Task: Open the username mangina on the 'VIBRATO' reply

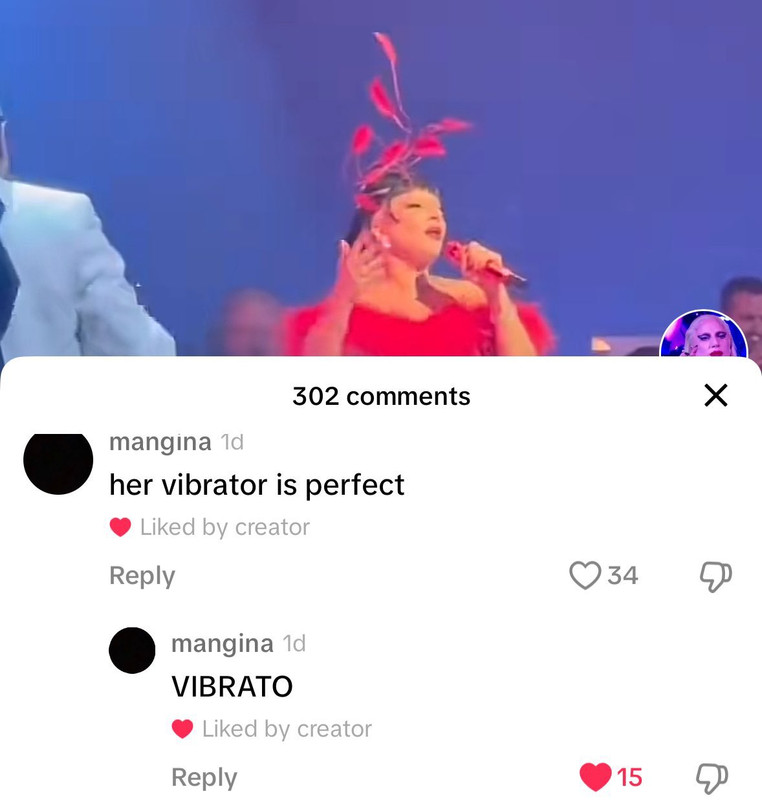Action: [222, 644]
